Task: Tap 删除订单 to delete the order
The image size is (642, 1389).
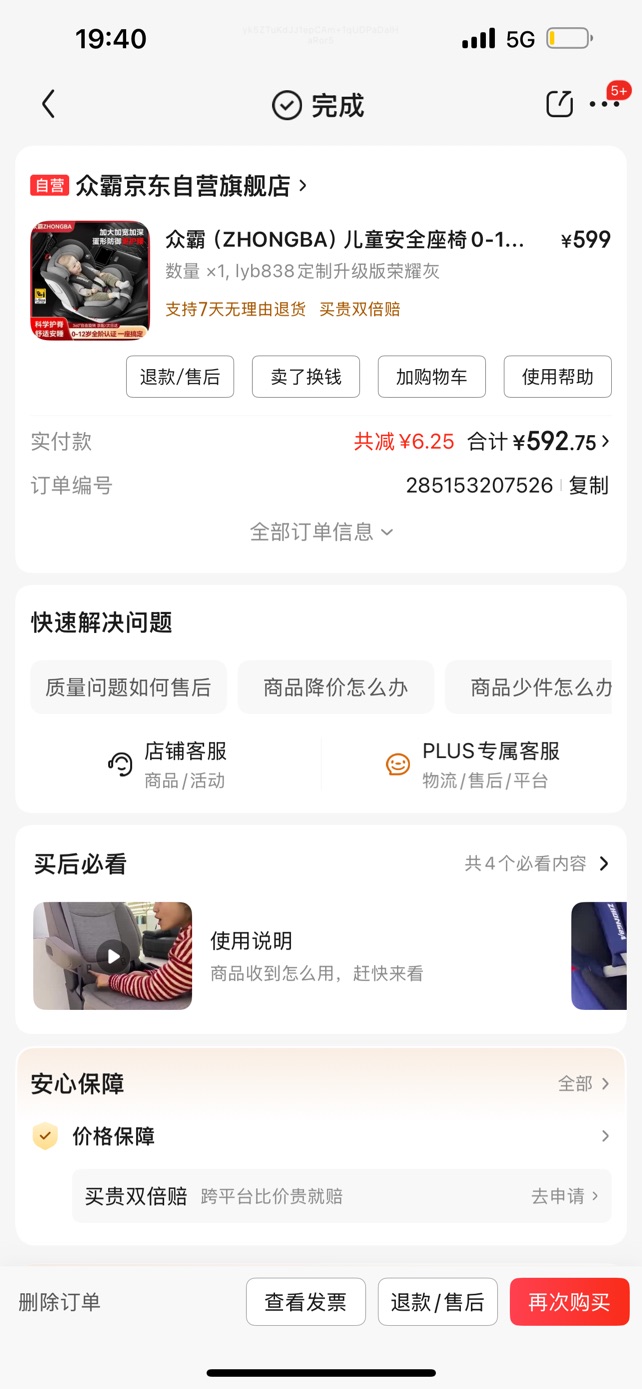Action: pos(60,1302)
